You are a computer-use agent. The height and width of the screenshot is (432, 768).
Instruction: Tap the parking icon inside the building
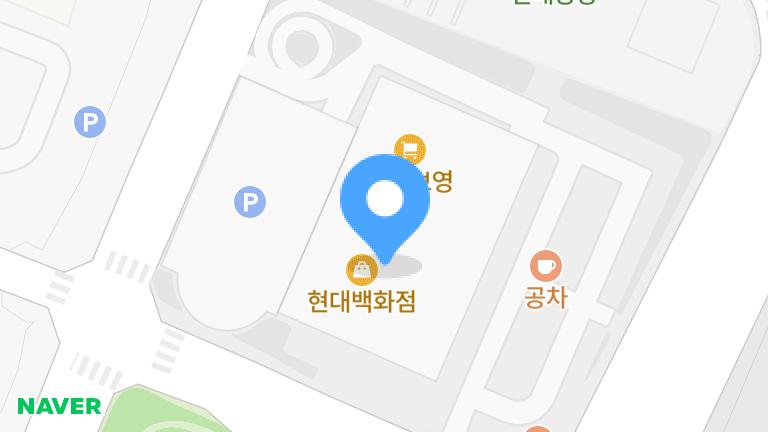coord(249,203)
